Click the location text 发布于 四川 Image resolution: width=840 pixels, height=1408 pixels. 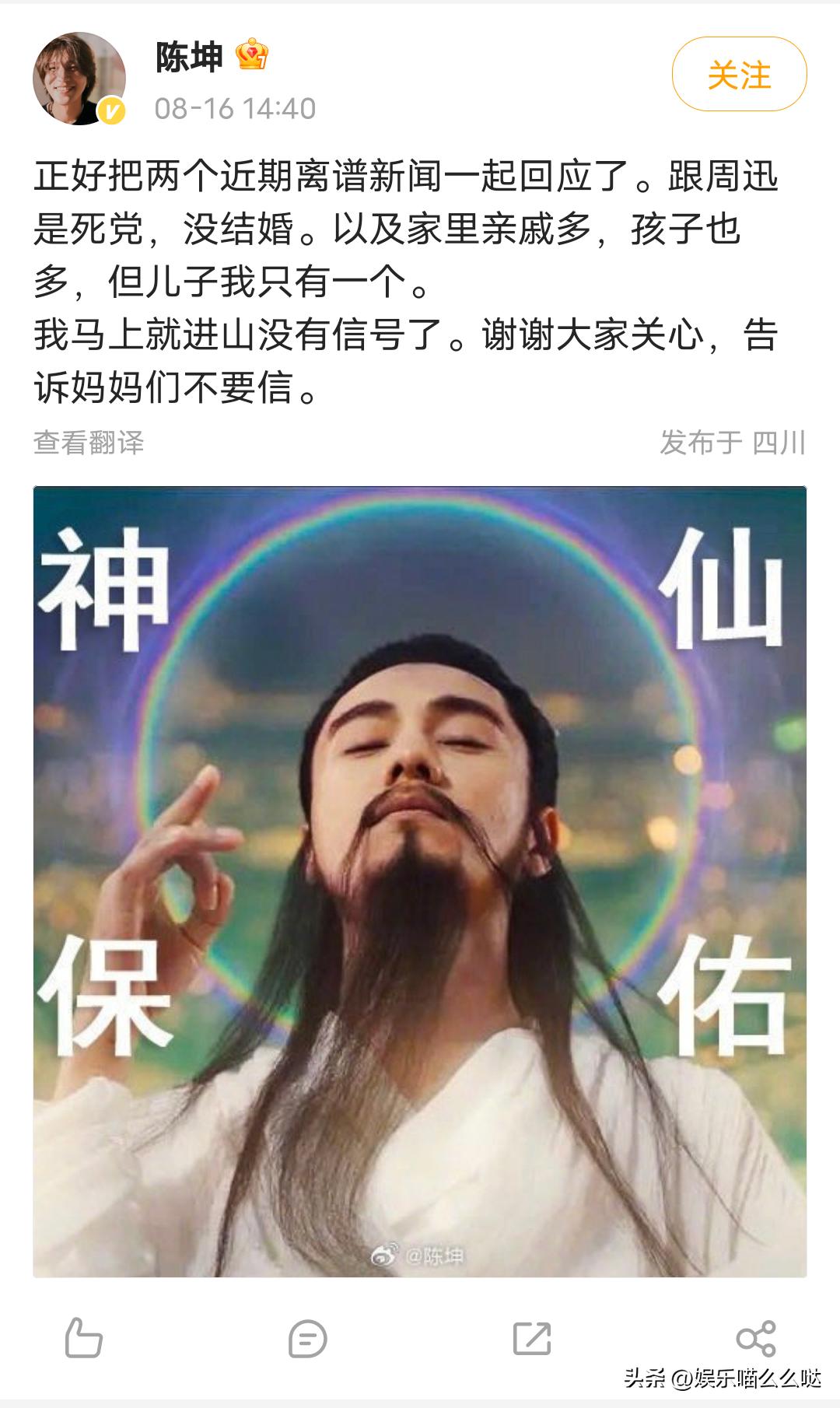click(x=732, y=442)
